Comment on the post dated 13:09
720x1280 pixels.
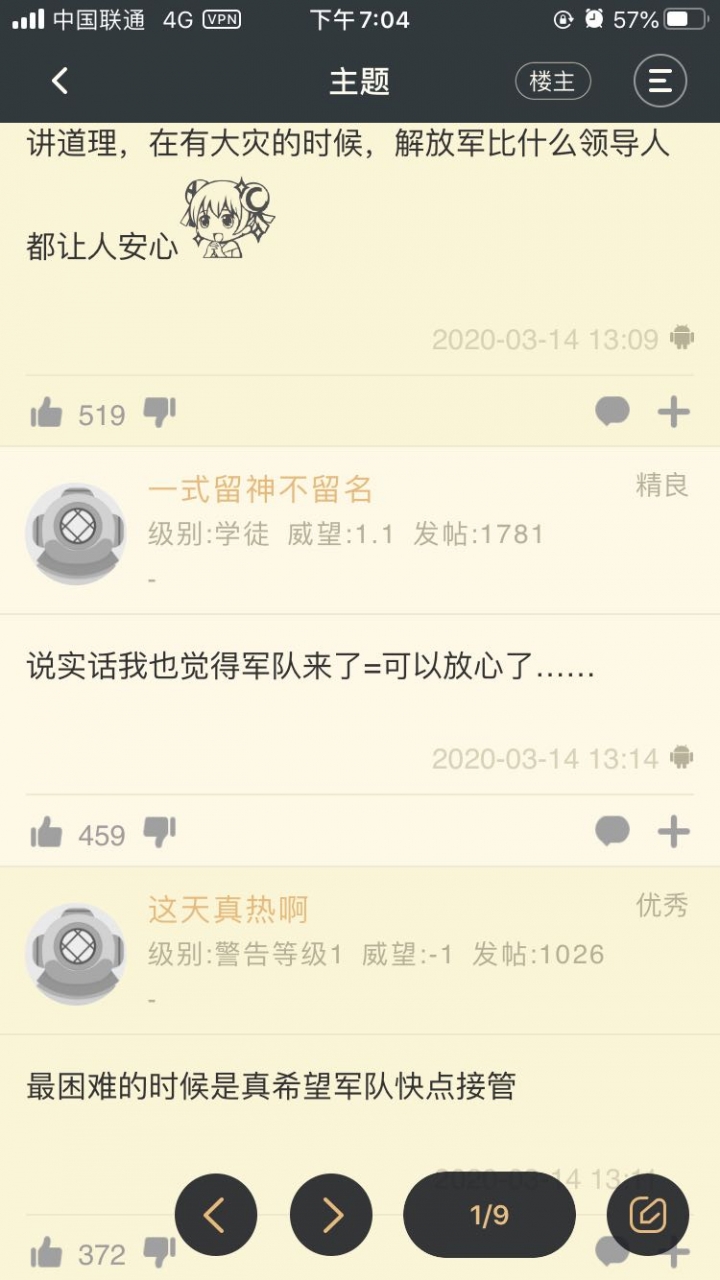[x=612, y=410]
